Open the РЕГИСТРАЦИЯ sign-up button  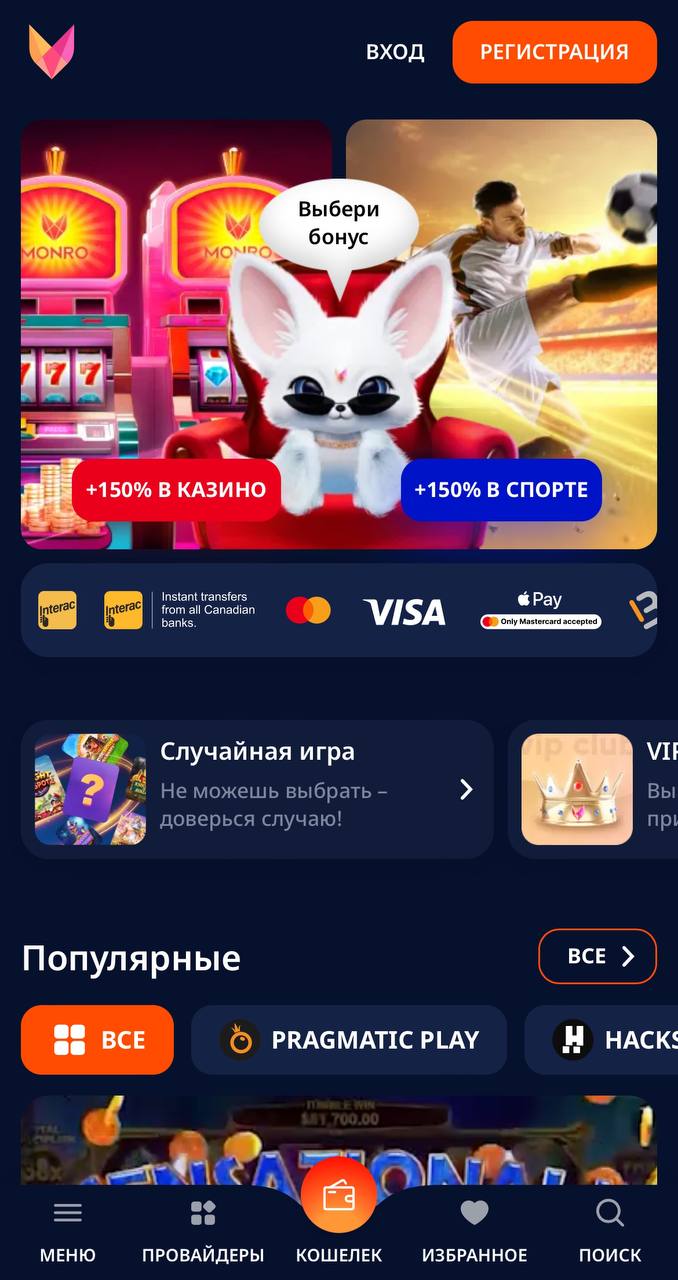tap(555, 52)
